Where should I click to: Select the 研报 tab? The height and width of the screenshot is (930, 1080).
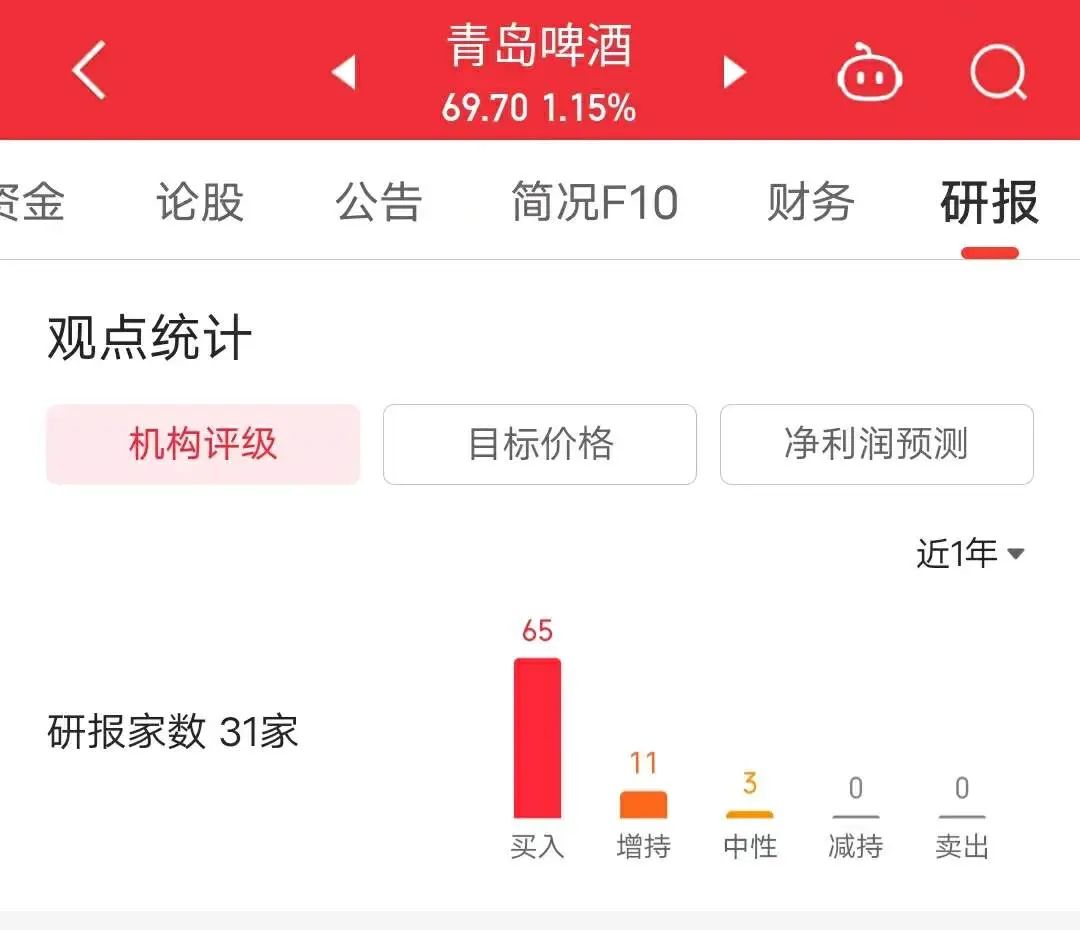coord(989,202)
